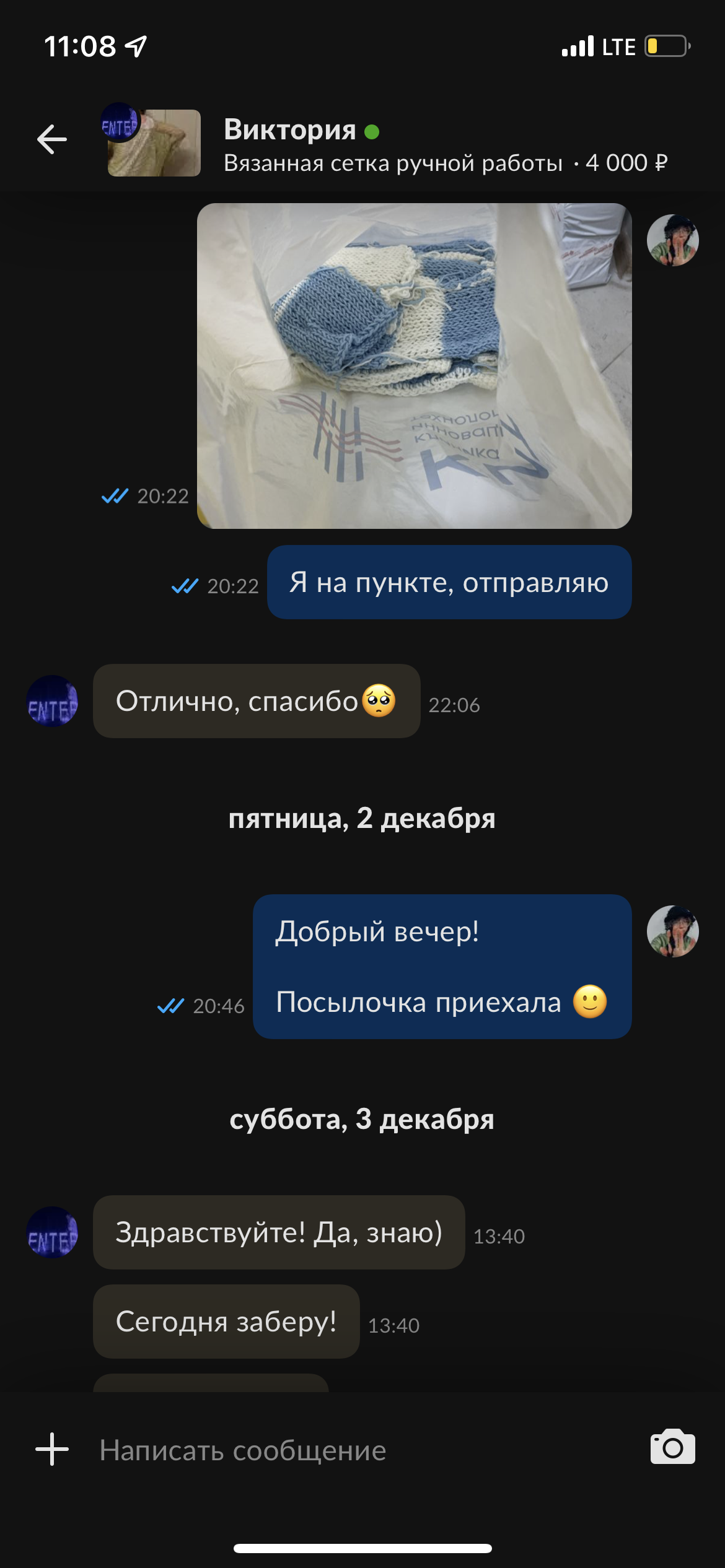Go back using the back arrow
725x1568 pixels.
click(52, 139)
